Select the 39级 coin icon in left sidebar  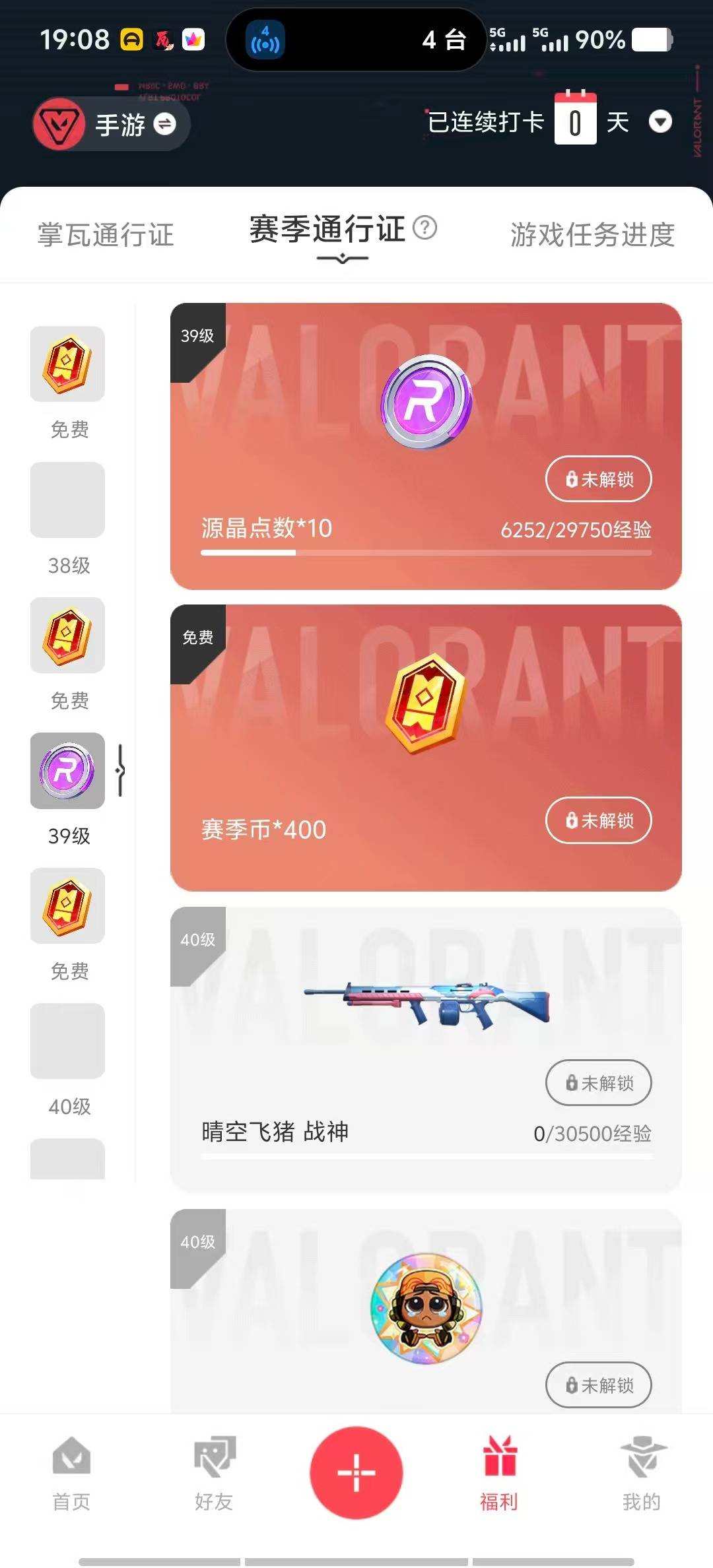click(x=67, y=772)
